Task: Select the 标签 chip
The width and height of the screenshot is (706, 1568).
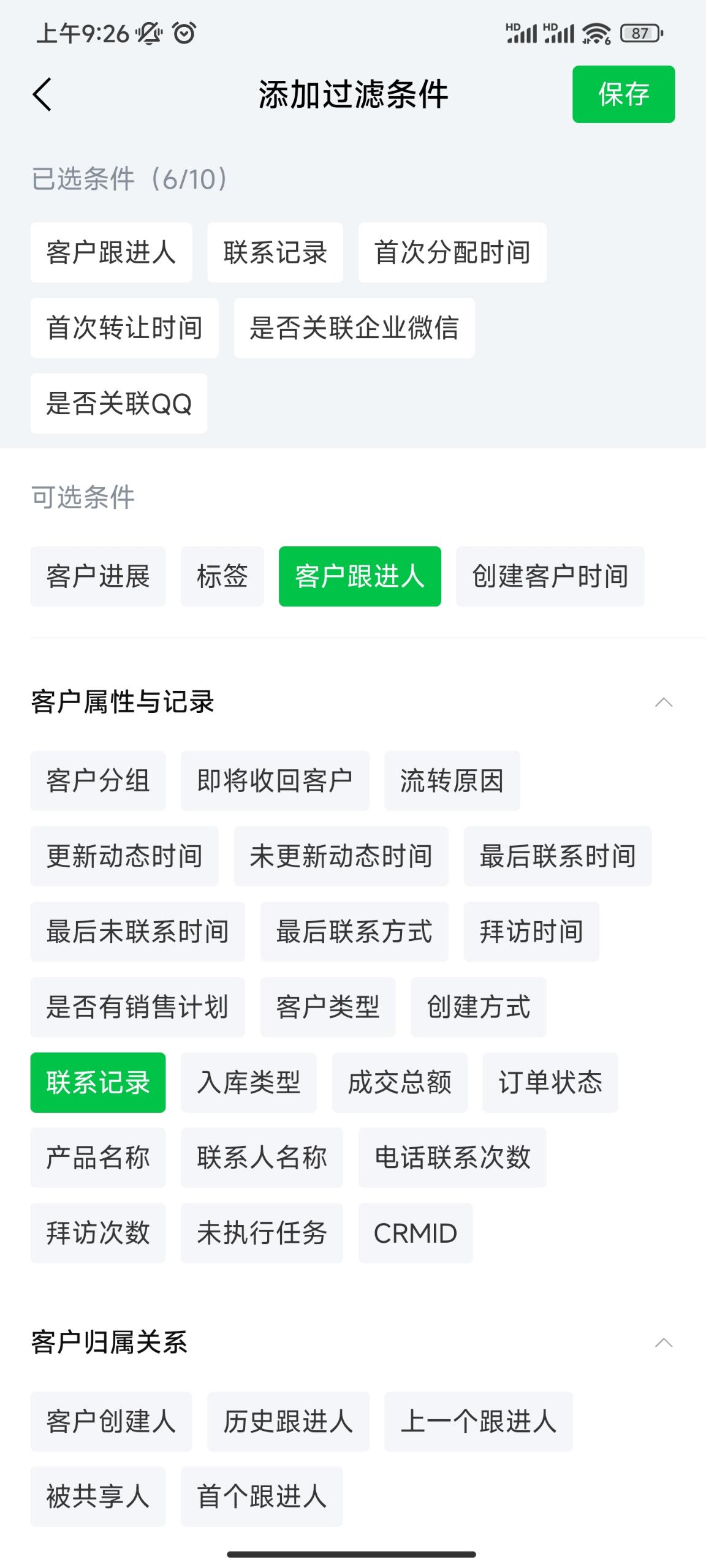Action: pyautogui.click(x=222, y=576)
